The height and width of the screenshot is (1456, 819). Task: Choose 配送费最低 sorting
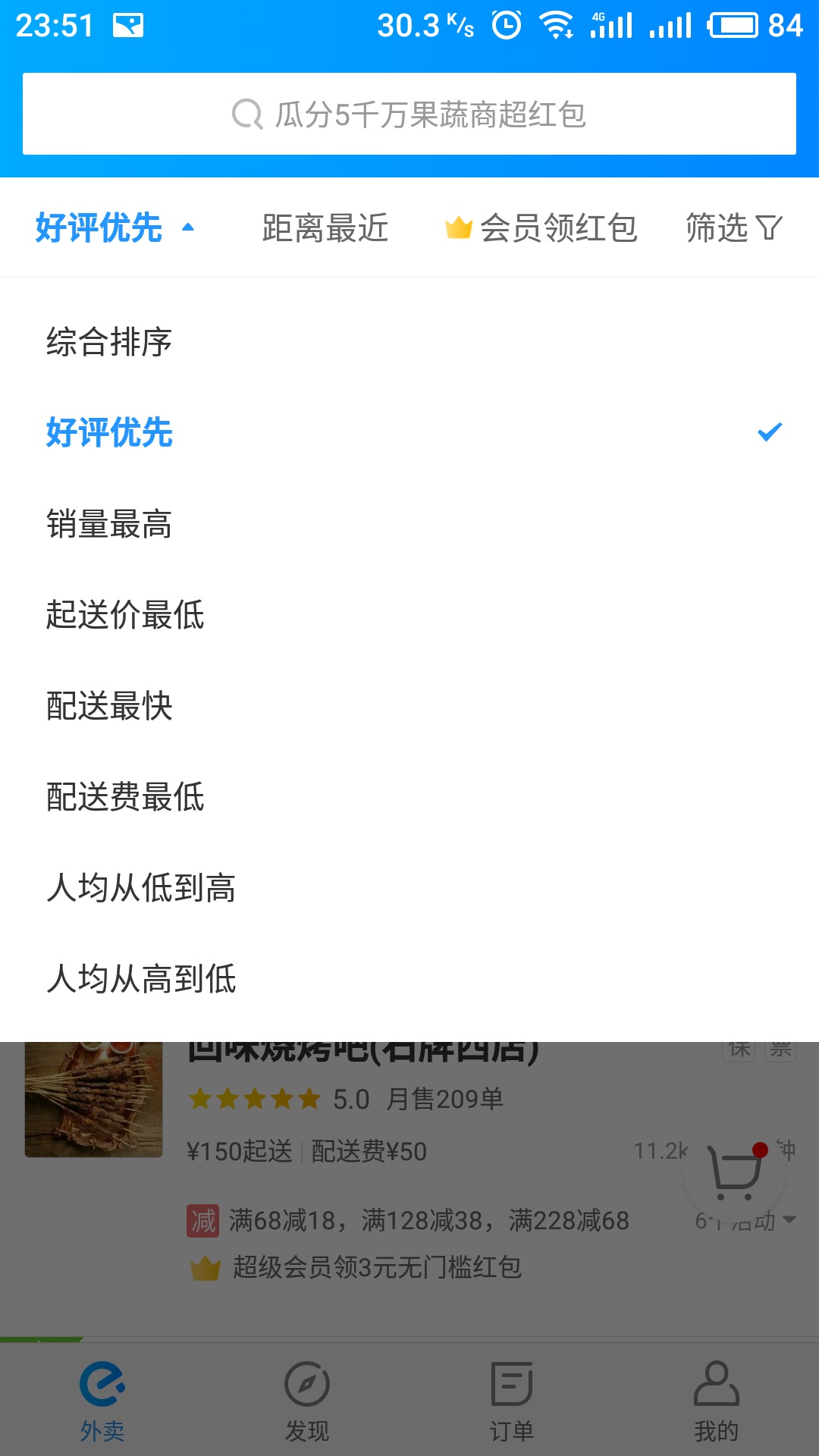[x=125, y=796]
